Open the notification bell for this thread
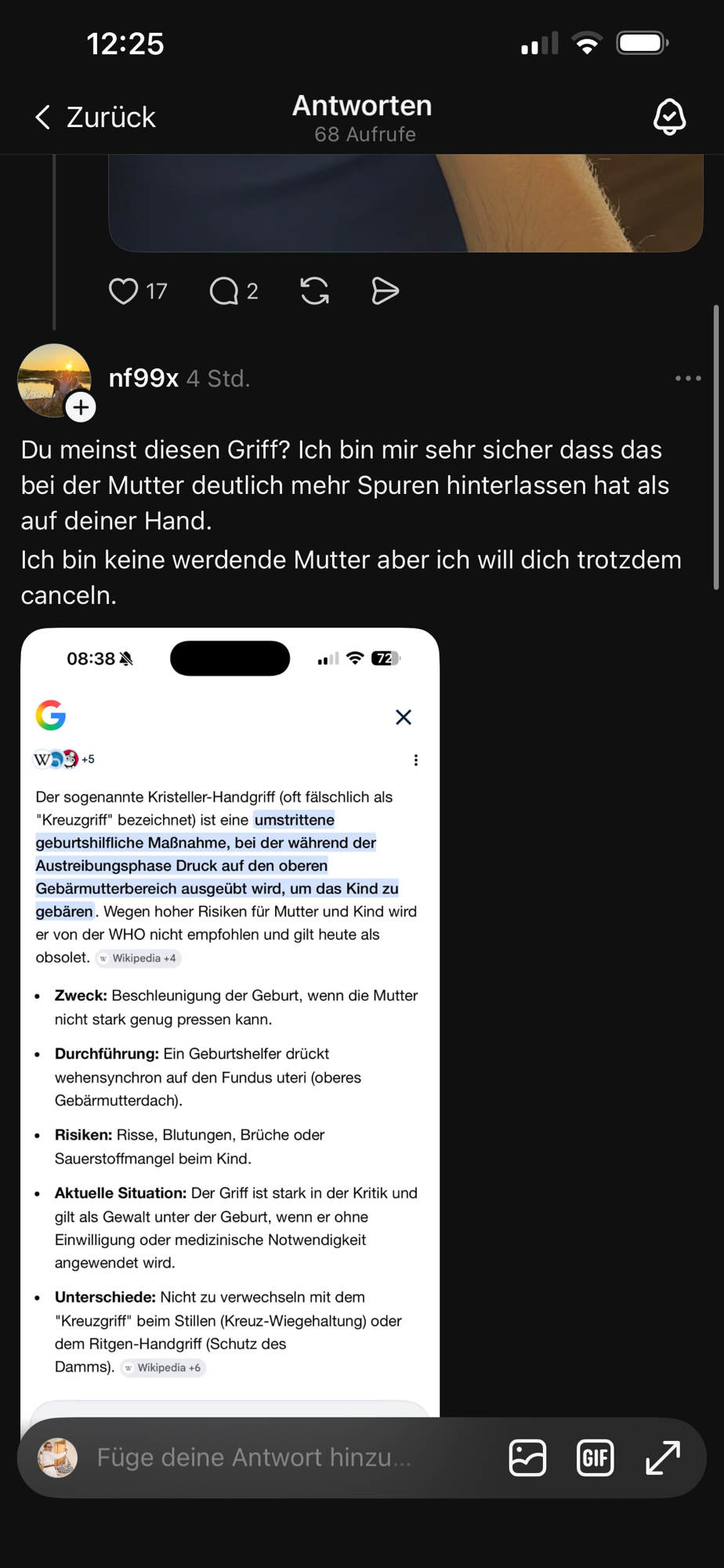The width and height of the screenshot is (724, 1568). tap(669, 118)
